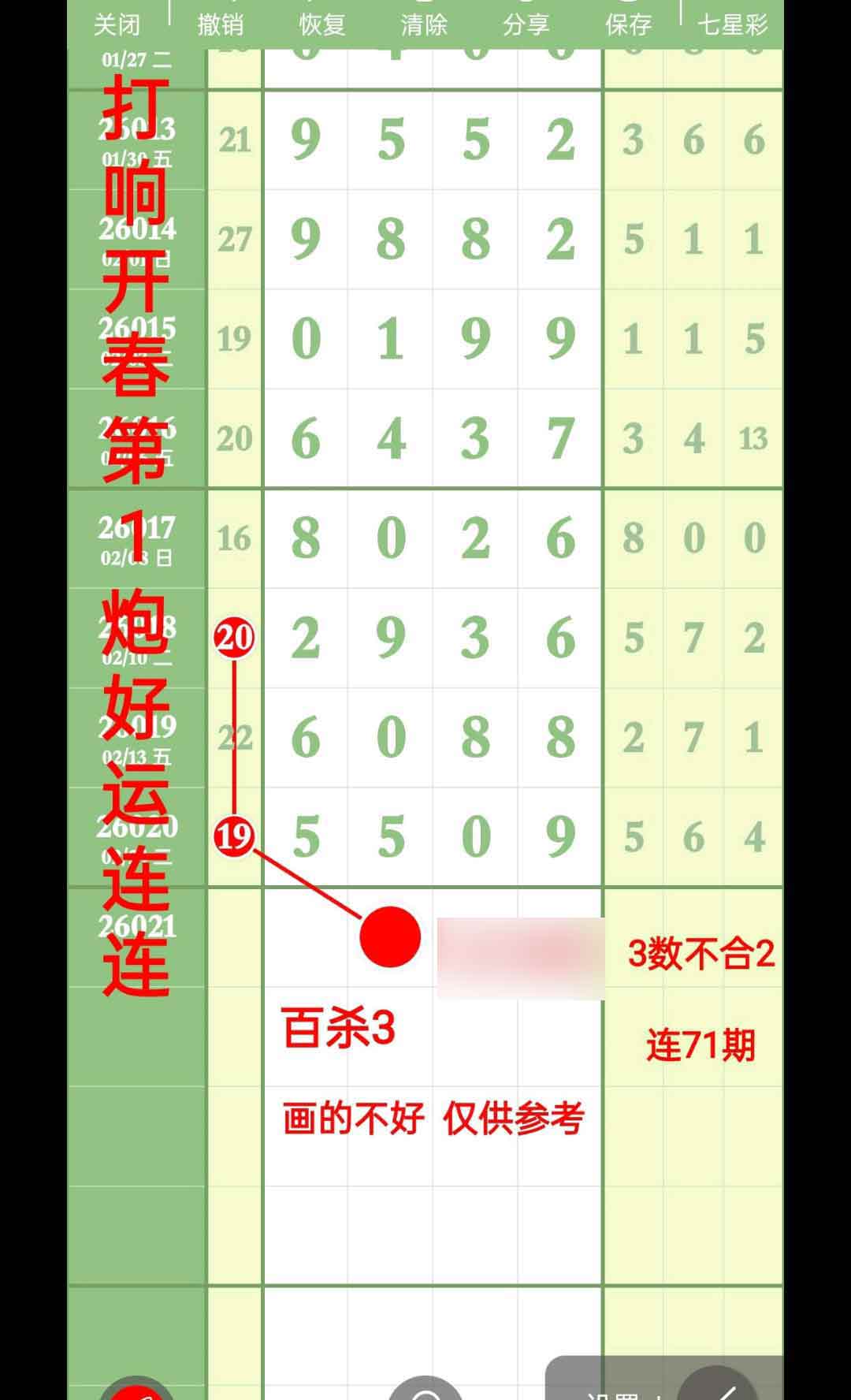Viewport: 851px width, 1400px height.
Task: Open the 七星彩 lottery selector
Action: point(732,24)
